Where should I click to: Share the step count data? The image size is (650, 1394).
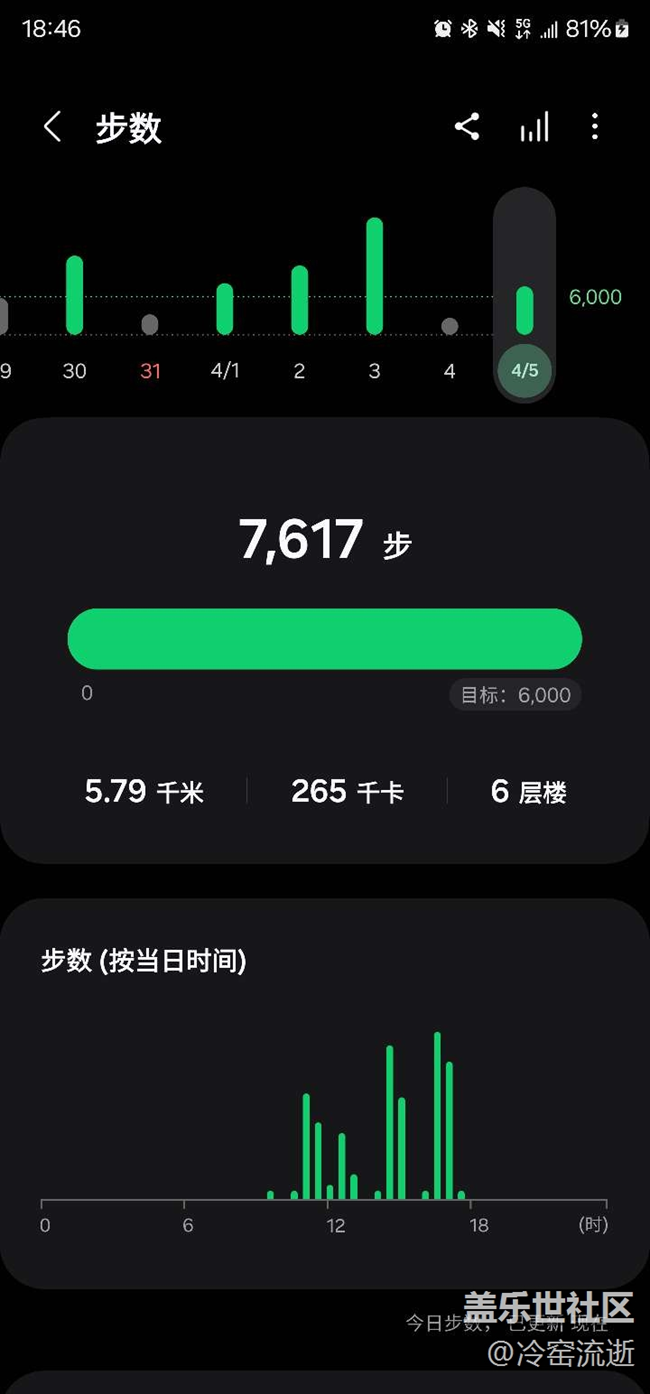[467, 127]
